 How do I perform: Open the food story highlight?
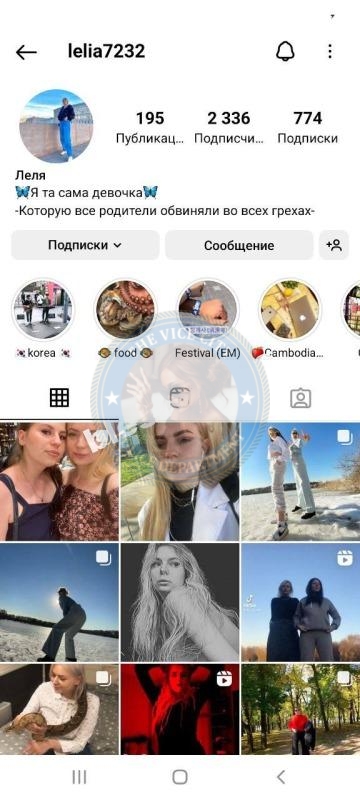point(125,310)
